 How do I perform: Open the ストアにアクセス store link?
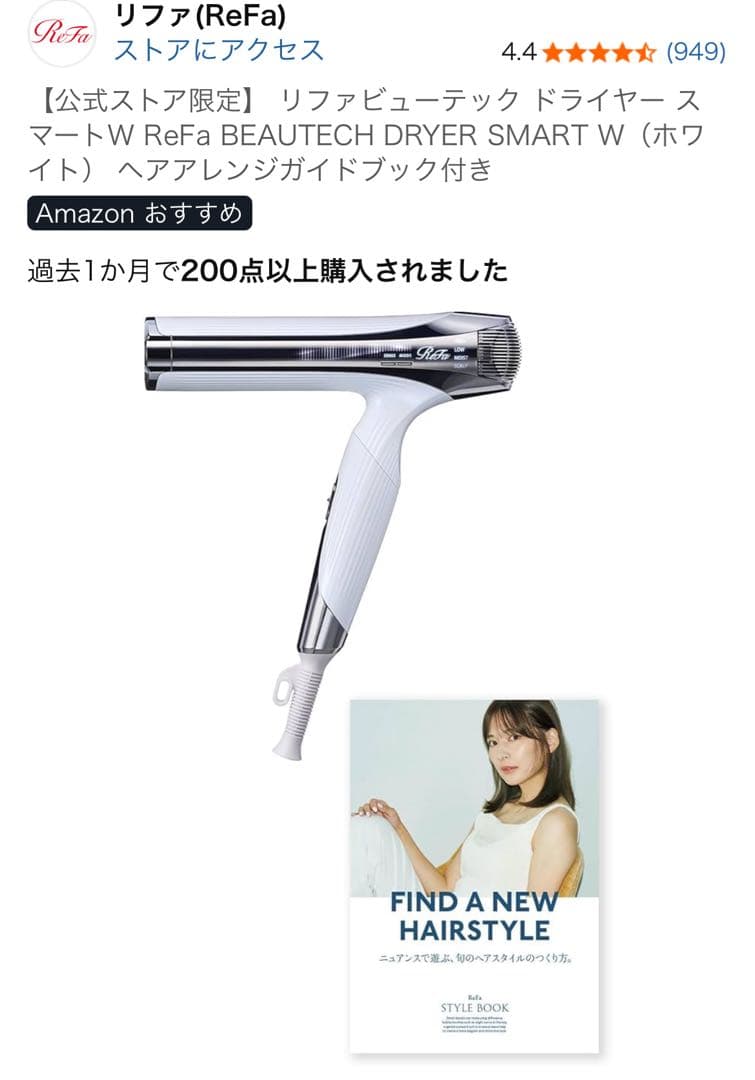[x=219, y=49]
